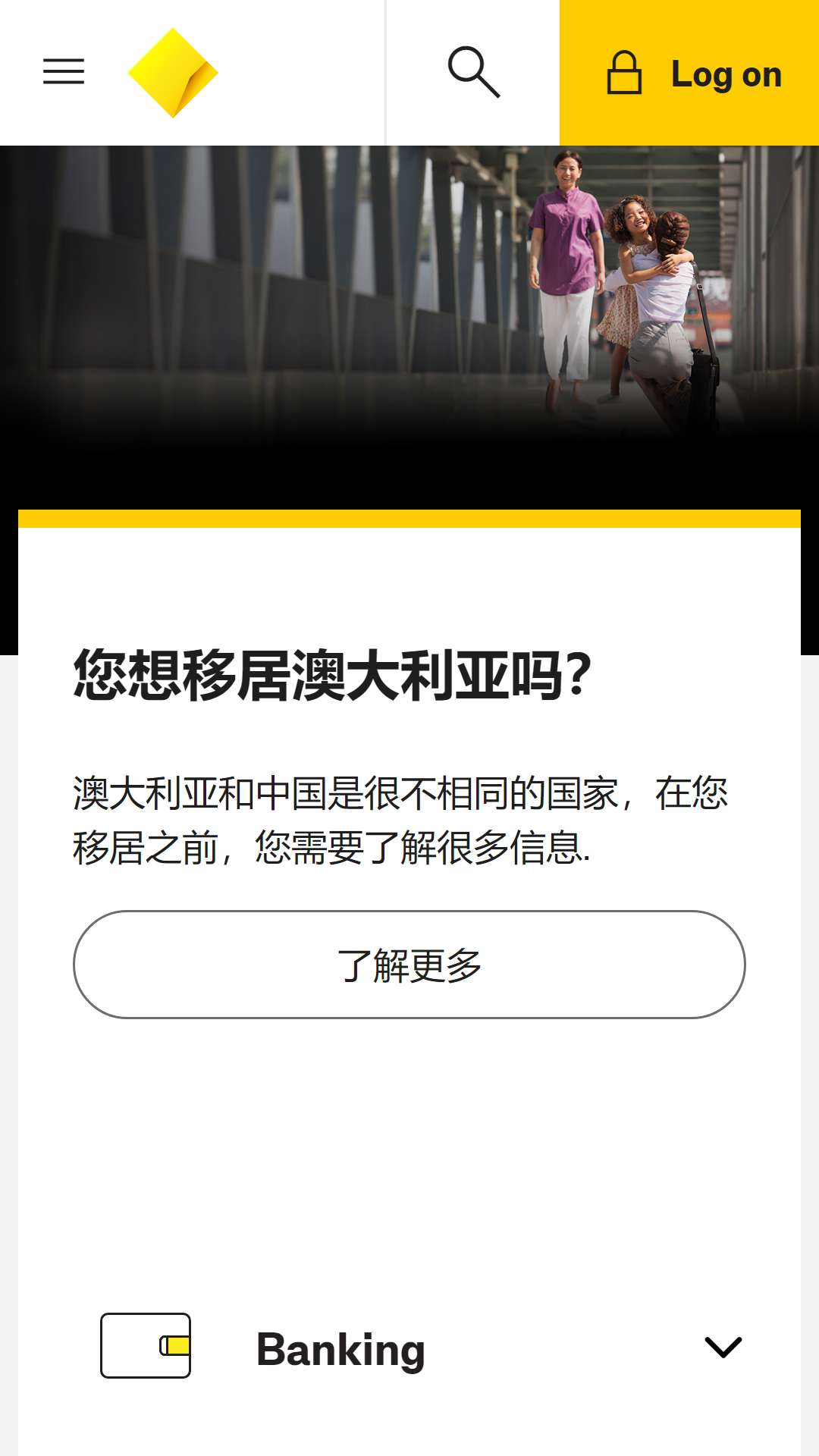Tap the CommBank diamond logo home link
The image size is (819, 1456).
tap(173, 73)
